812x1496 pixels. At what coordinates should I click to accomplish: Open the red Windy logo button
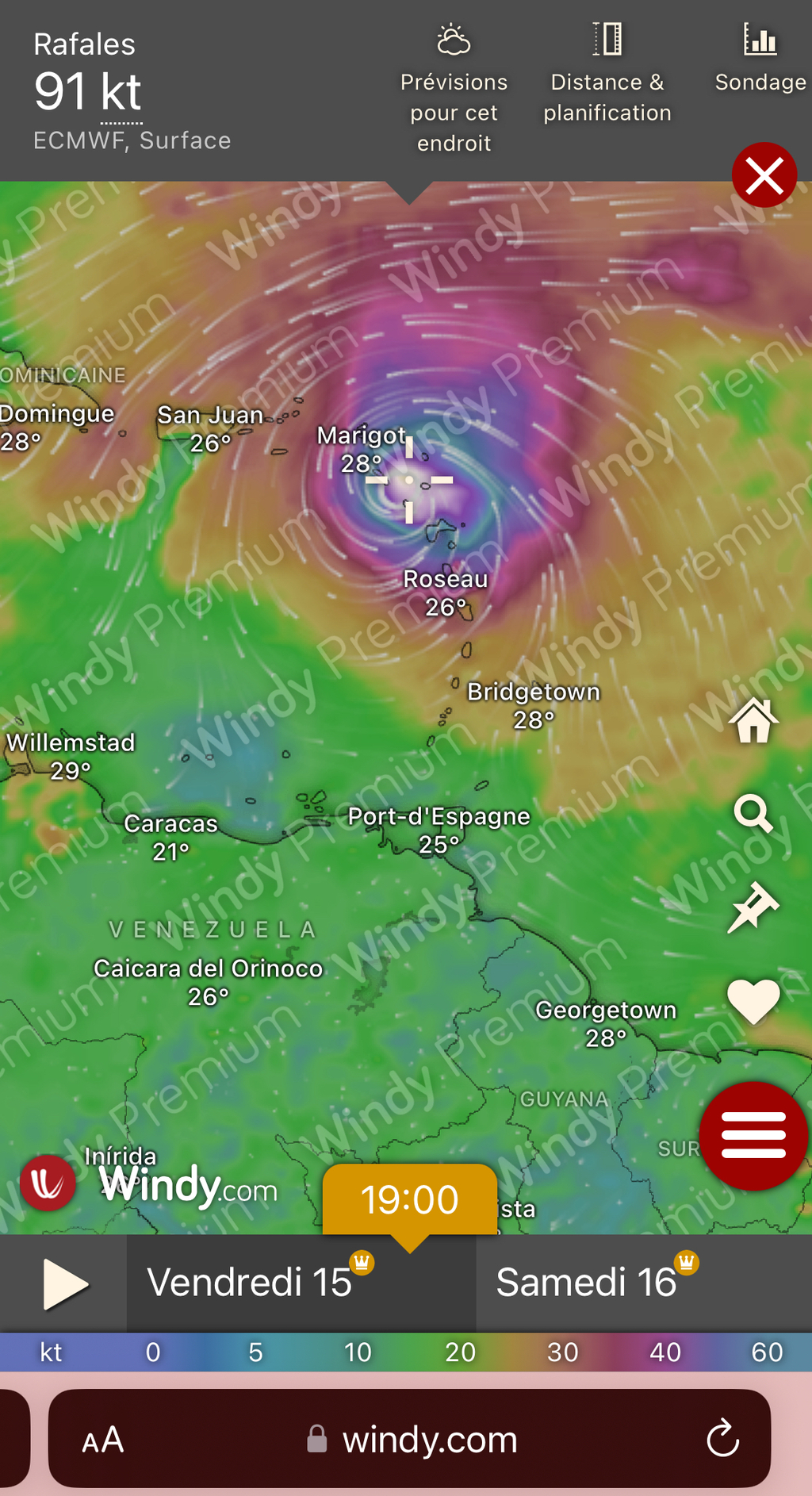tap(48, 1183)
